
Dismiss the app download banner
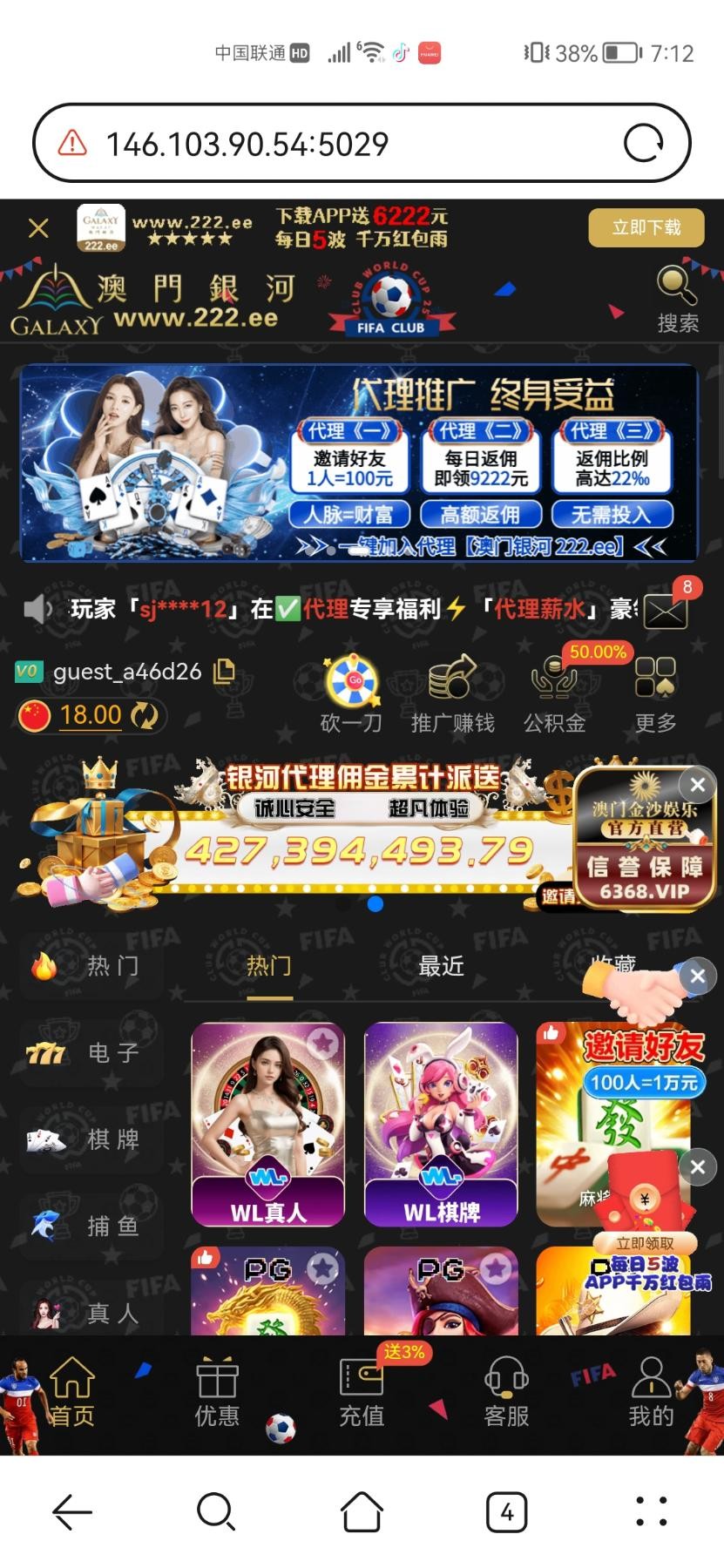[38, 228]
